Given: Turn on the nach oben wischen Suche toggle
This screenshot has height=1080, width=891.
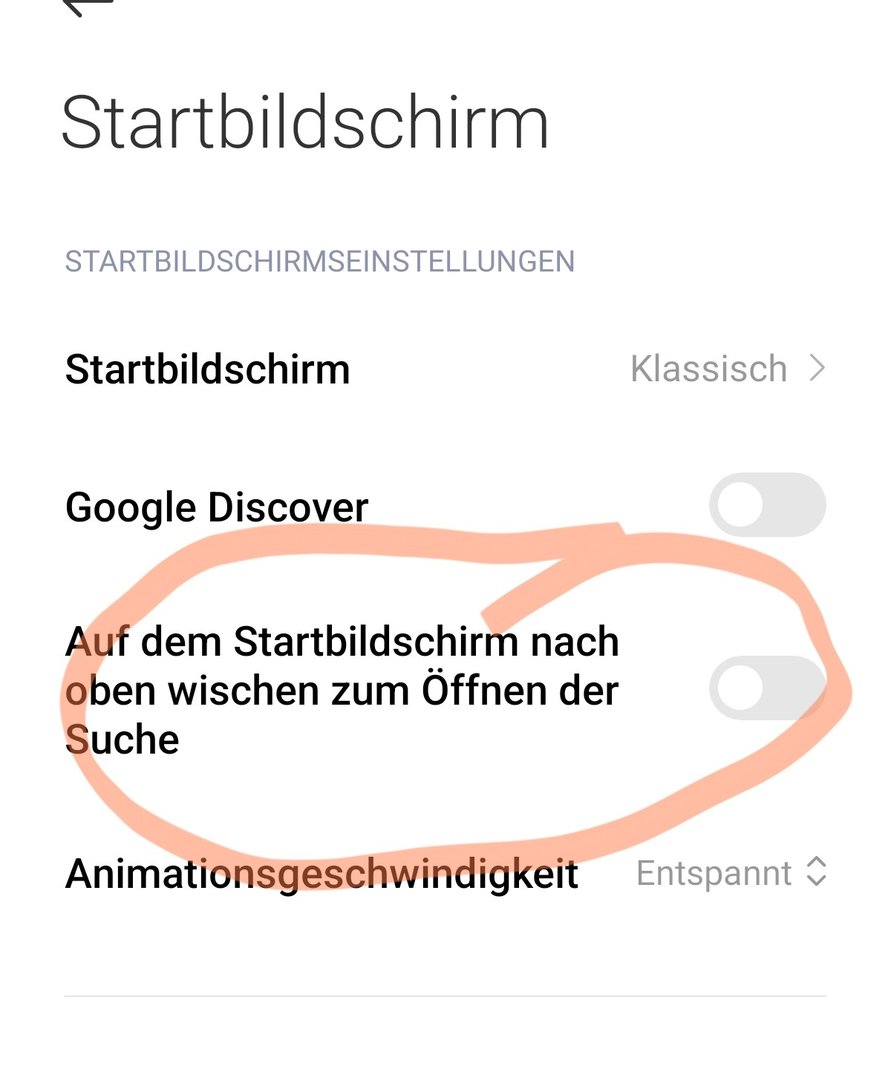Looking at the screenshot, I should tap(766, 689).
